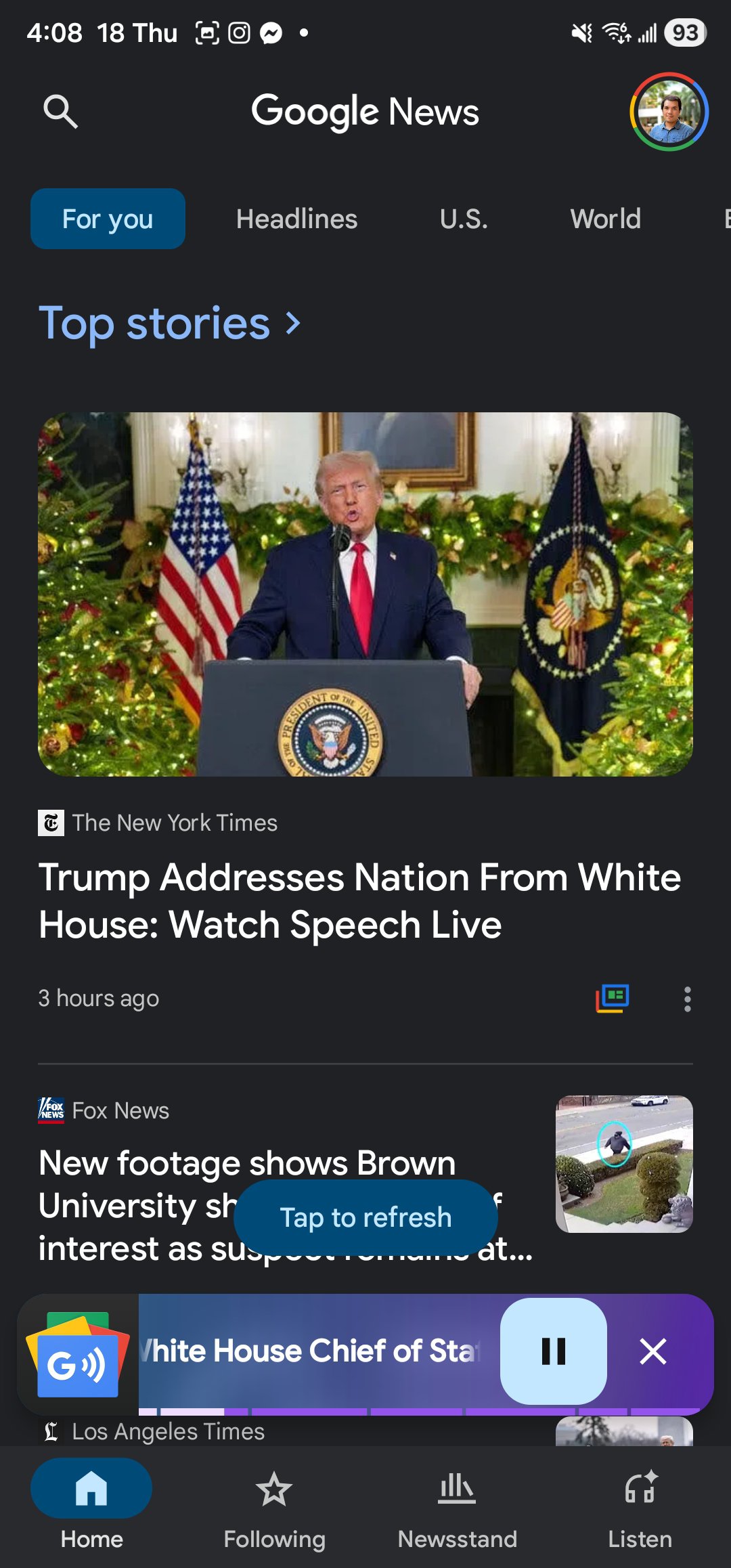Switch to the U.S. tab

click(463, 219)
